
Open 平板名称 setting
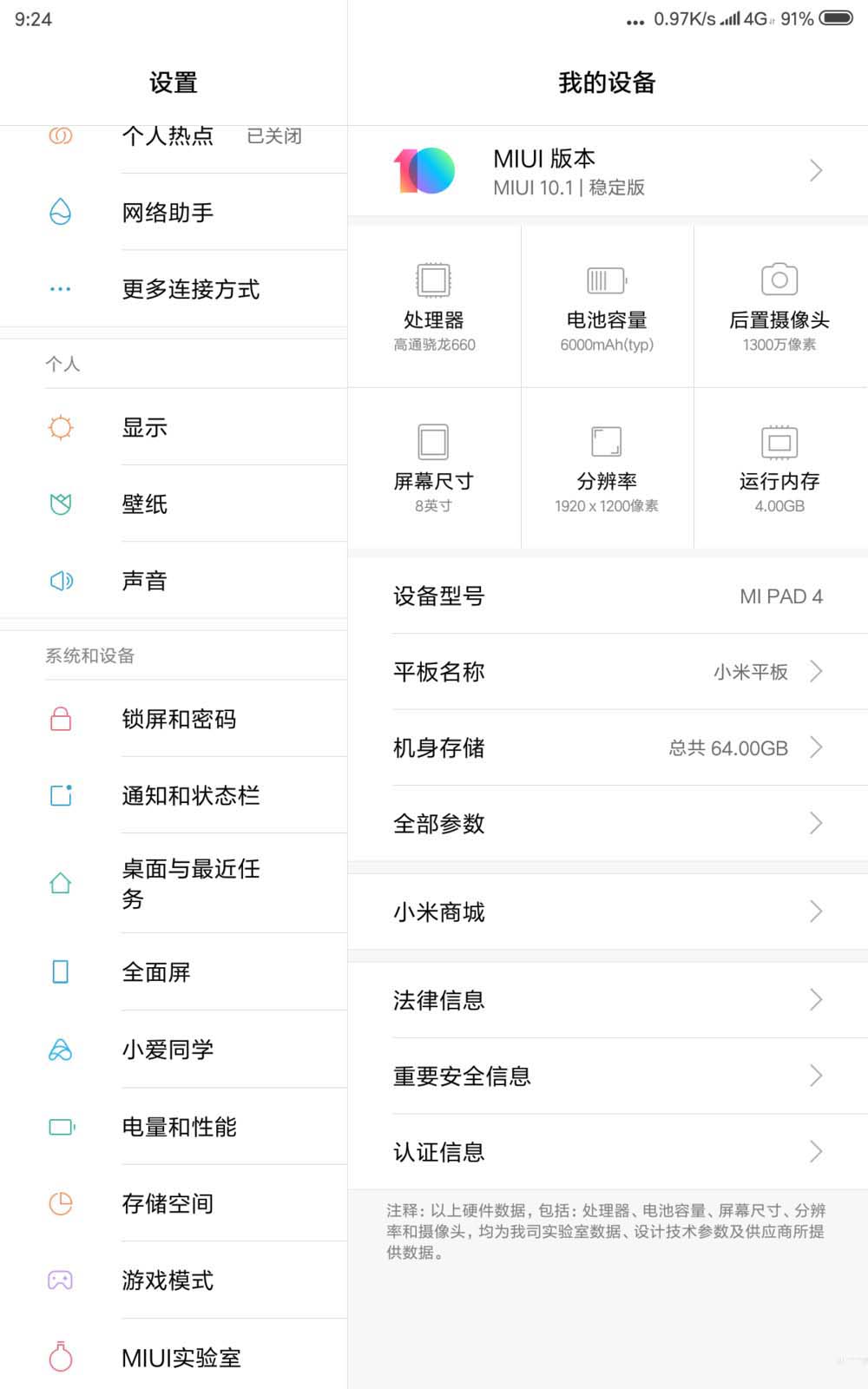point(608,672)
